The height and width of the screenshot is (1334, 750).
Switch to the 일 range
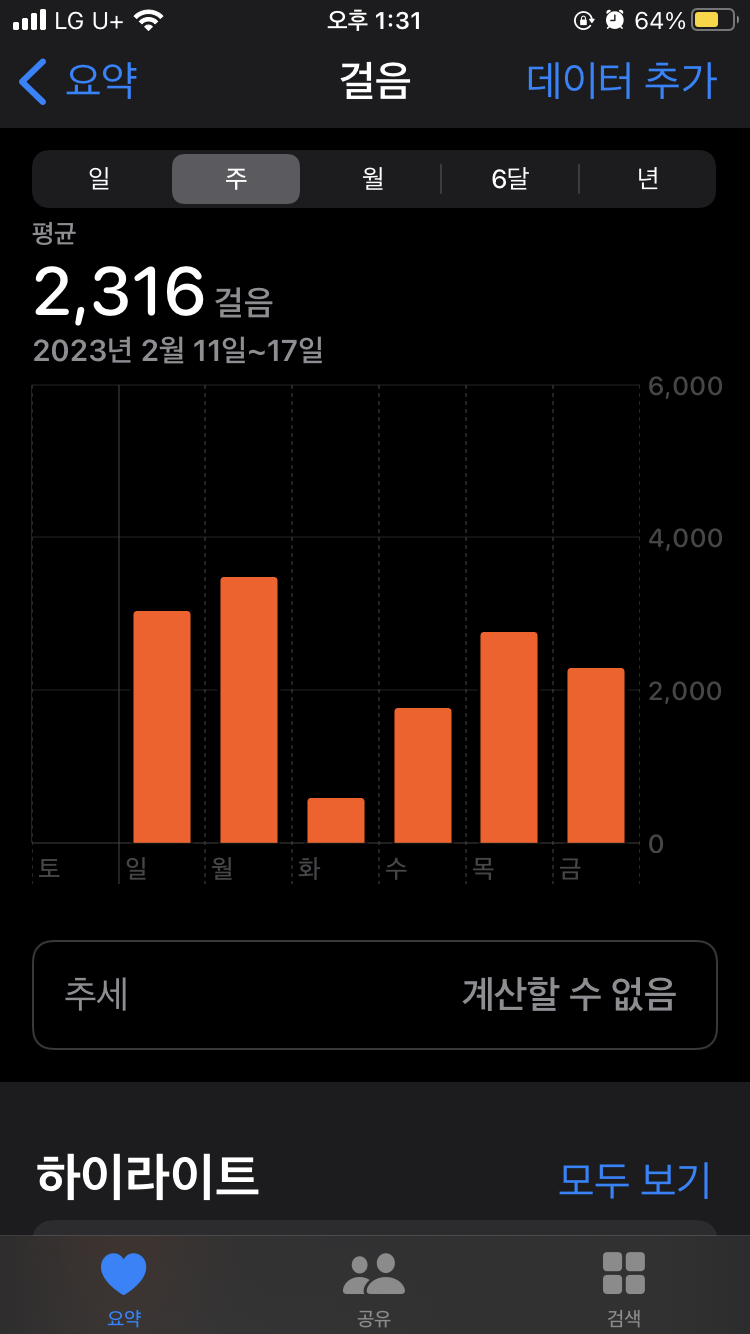point(99,179)
